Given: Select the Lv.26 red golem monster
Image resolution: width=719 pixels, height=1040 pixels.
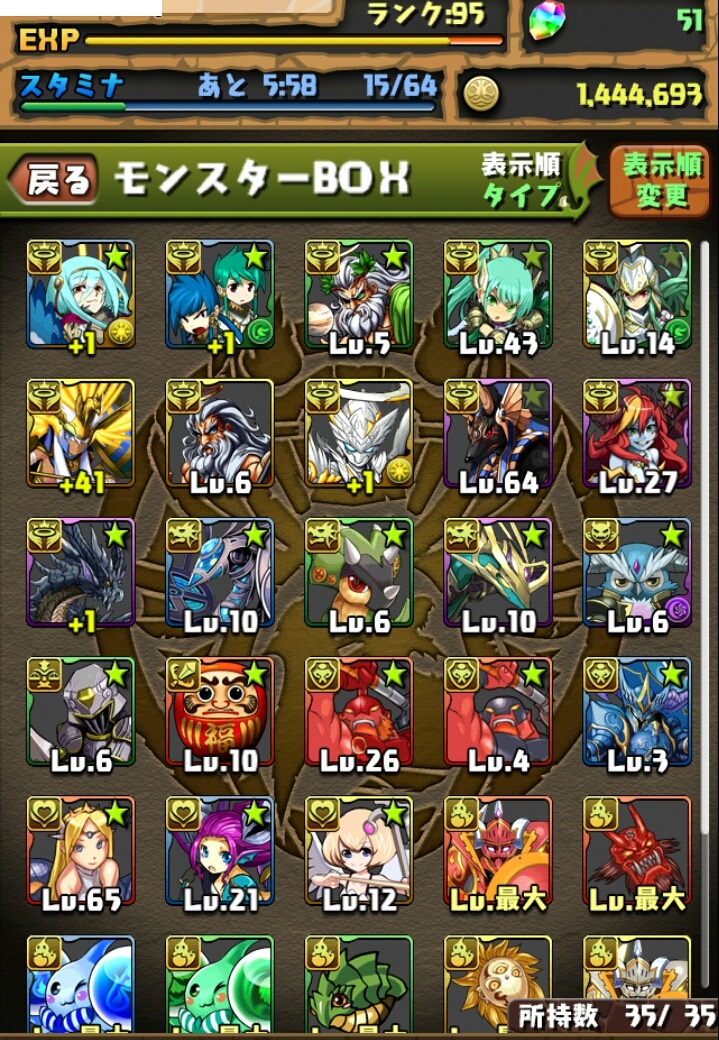Looking at the screenshot, I should coord(359,713).
